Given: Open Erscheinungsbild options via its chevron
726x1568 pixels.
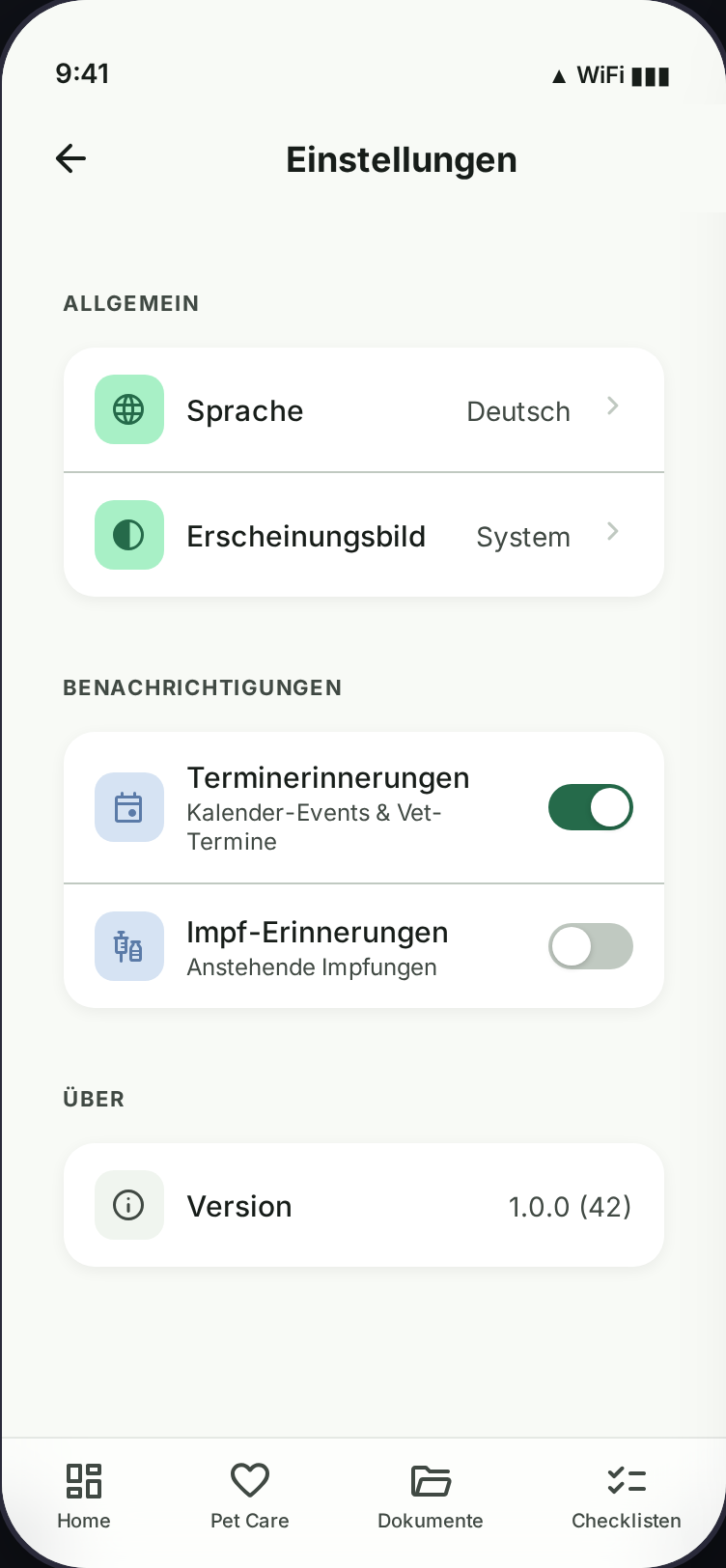Looking at the screenshot, I should tap(612, 531).
